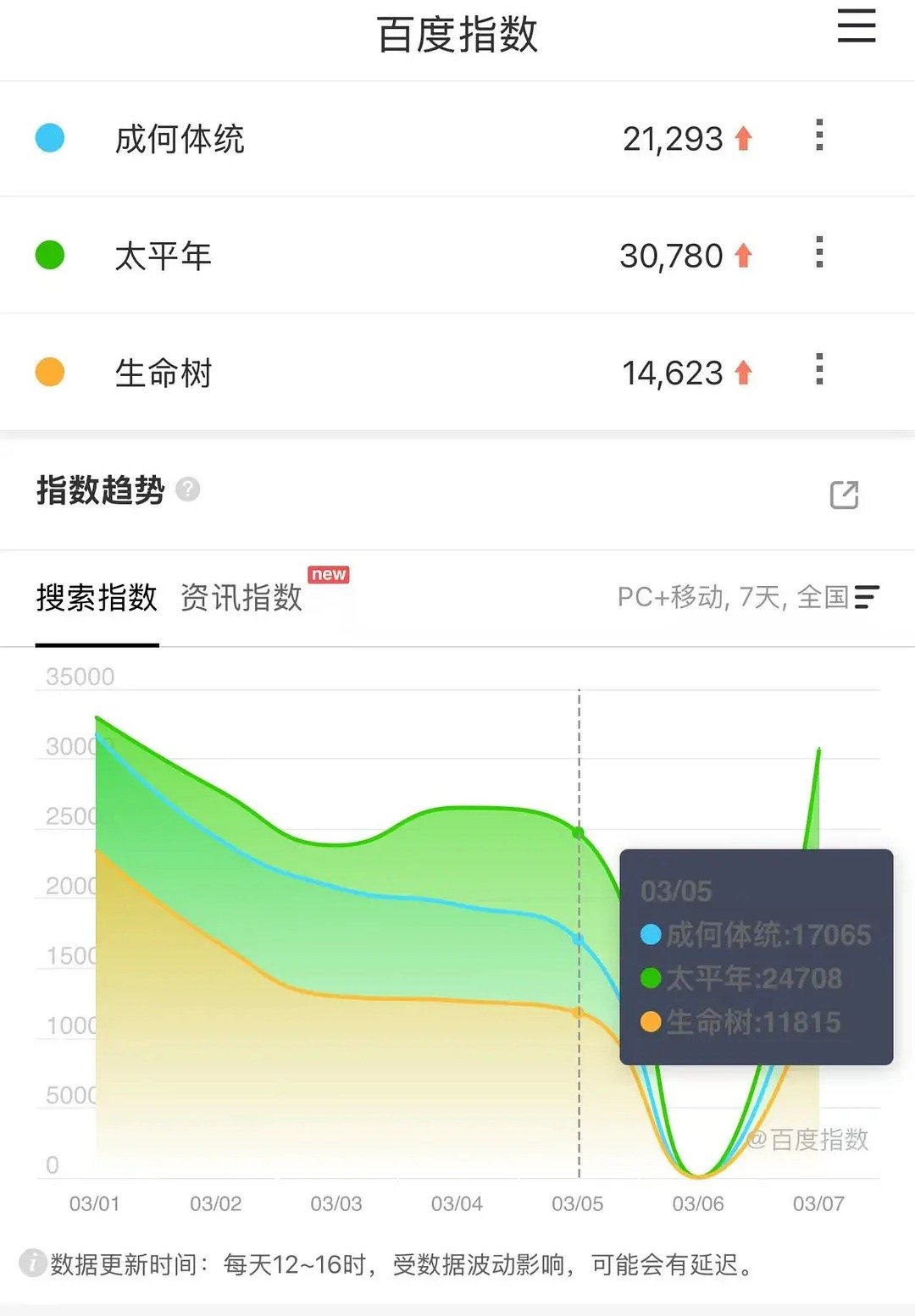Click the filter icon after 全国
Image resolution: width=915 pixels, height=1316 pixels.
point(867,597)
